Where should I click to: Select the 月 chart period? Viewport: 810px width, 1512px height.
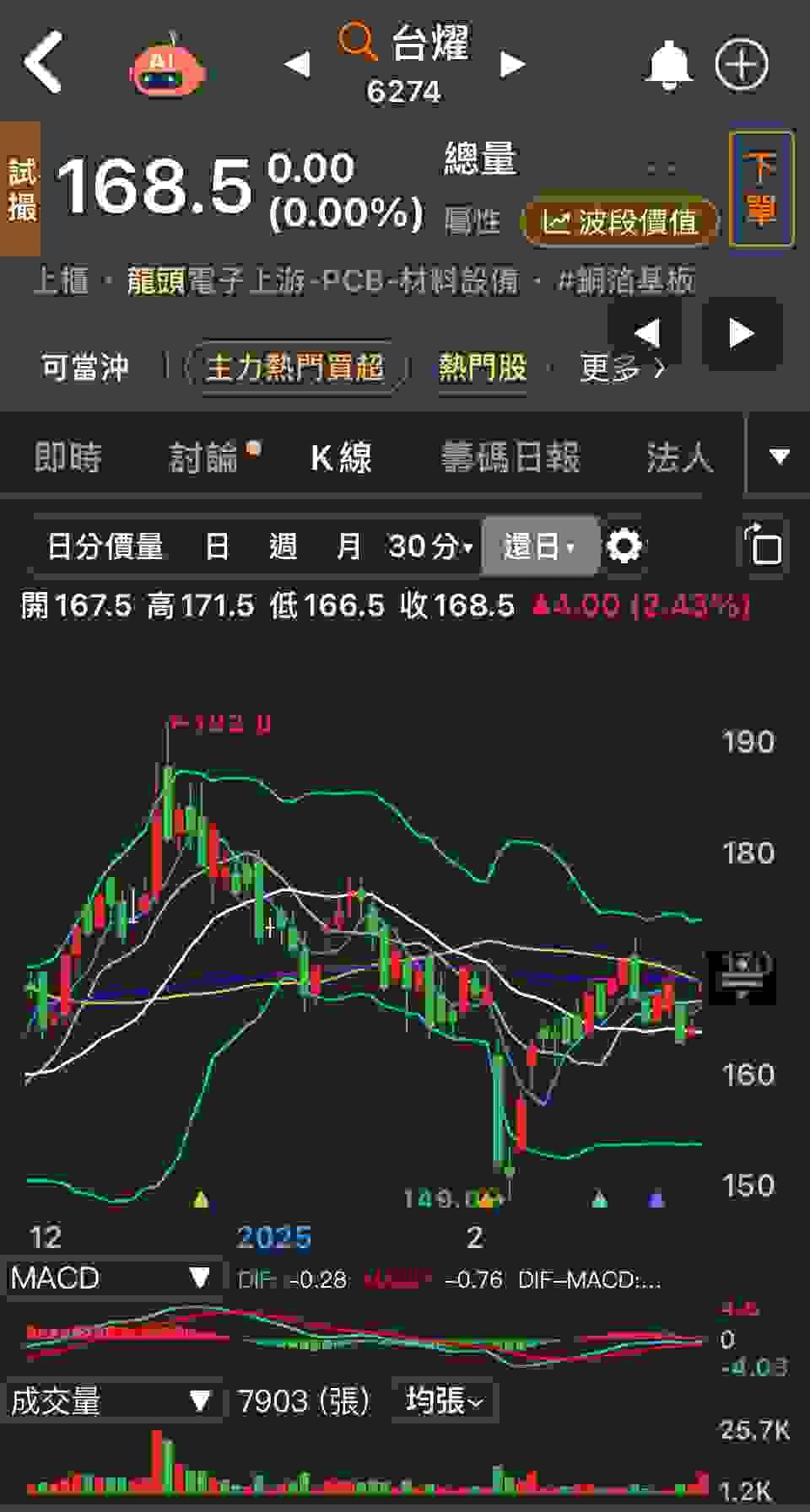348,546
